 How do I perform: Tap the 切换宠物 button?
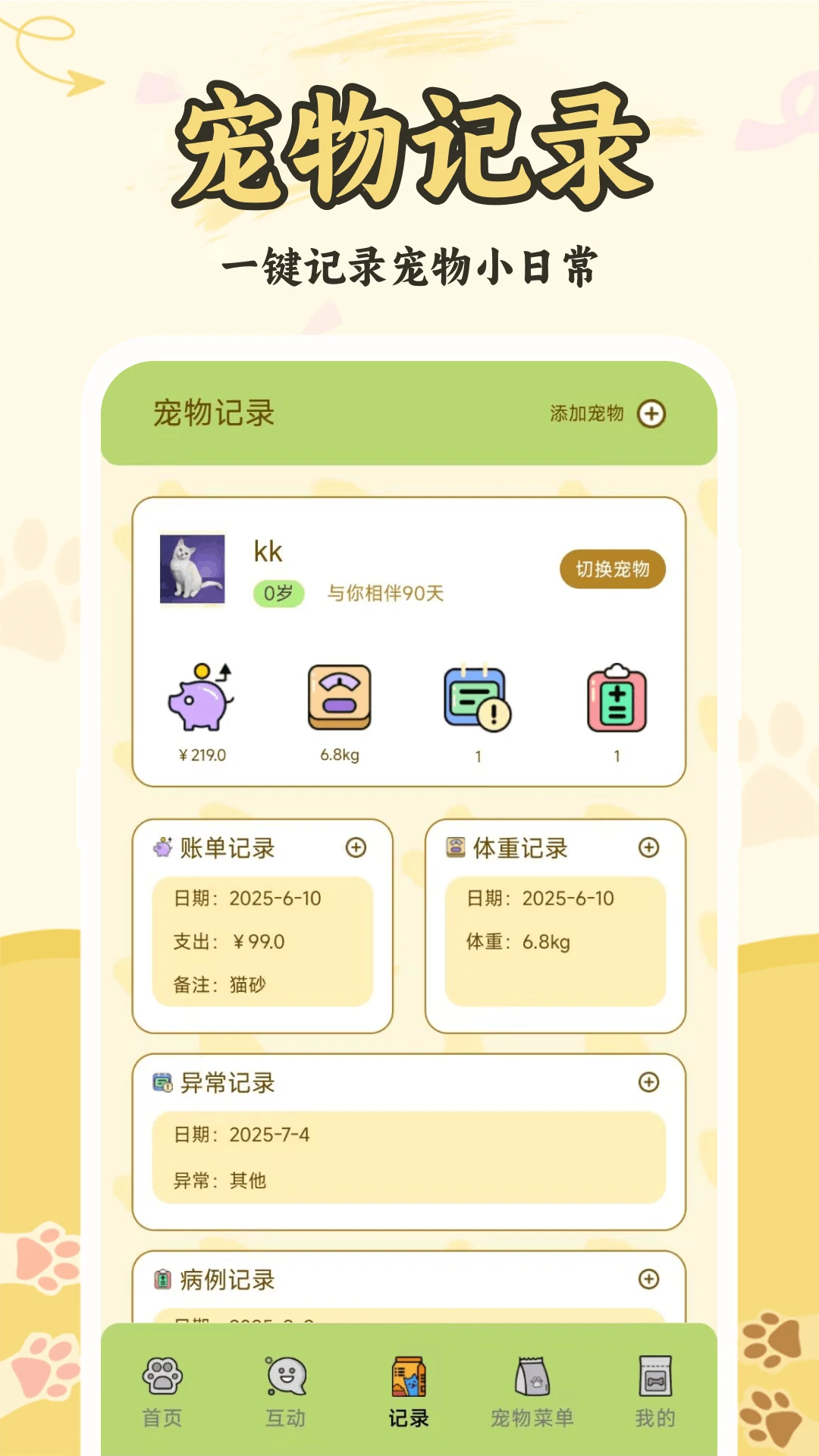(614, 570)
